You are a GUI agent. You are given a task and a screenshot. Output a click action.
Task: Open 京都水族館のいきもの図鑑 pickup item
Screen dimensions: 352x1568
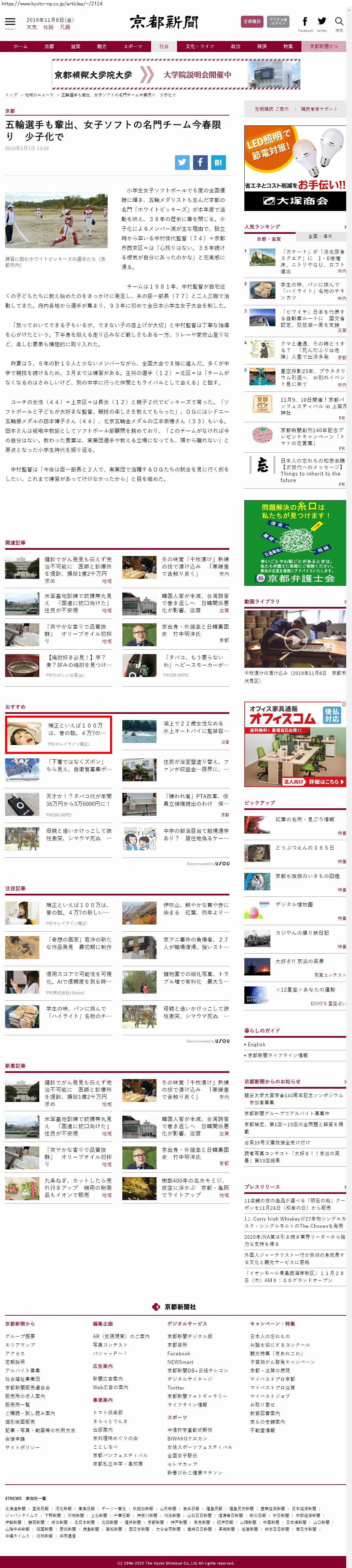coord(307,876)
